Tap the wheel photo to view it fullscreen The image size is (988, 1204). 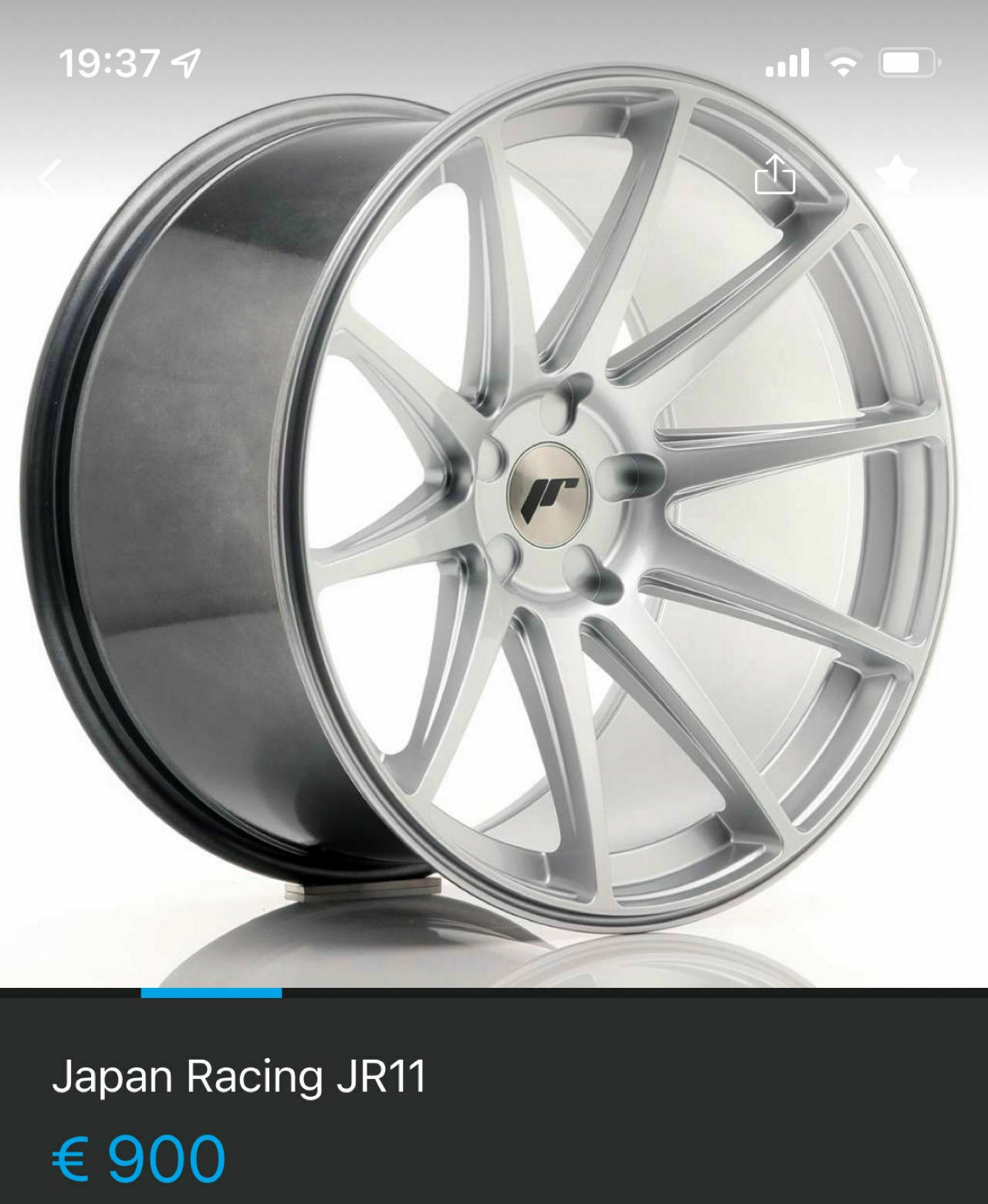point(494,502)
